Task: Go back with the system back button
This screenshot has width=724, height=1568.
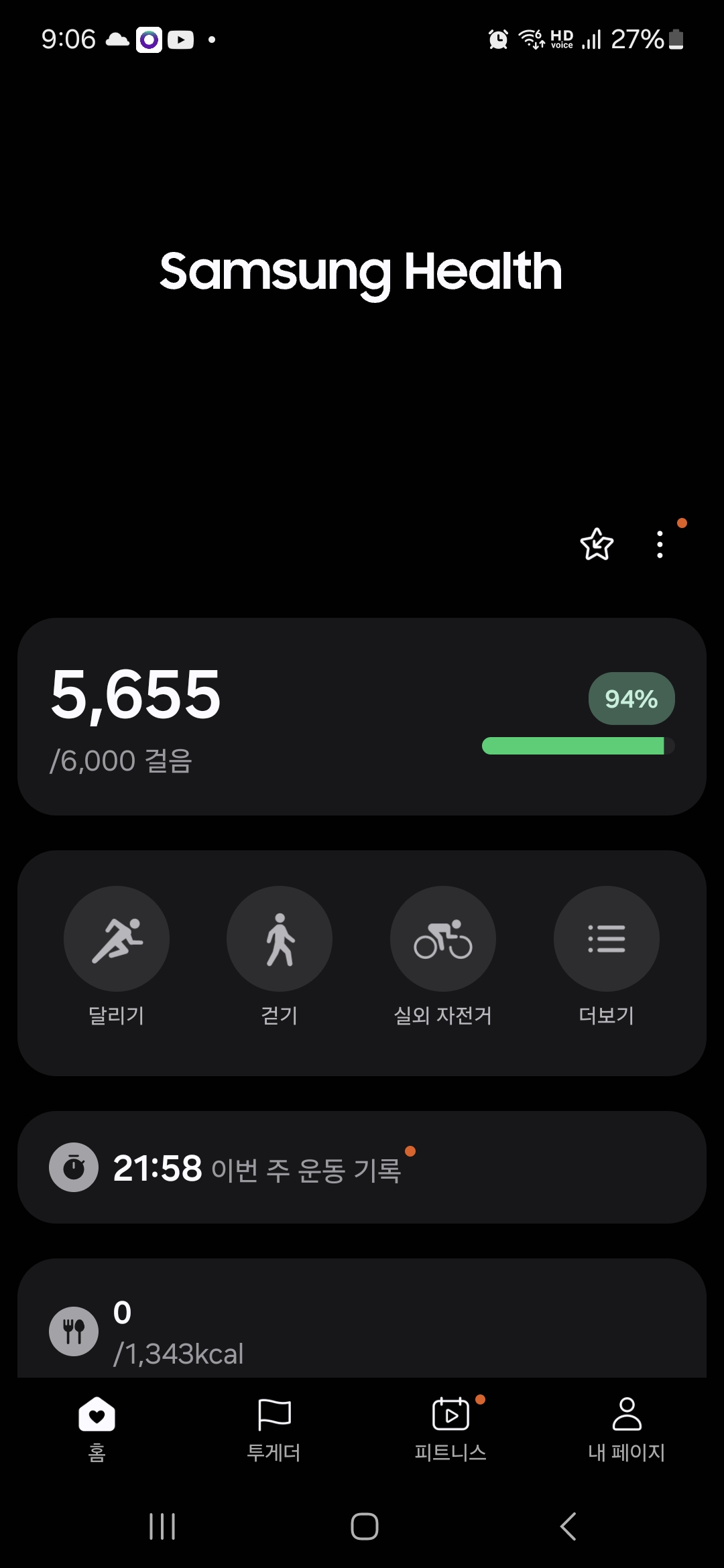Action: pyautogui.click(x=568, y=1526)
